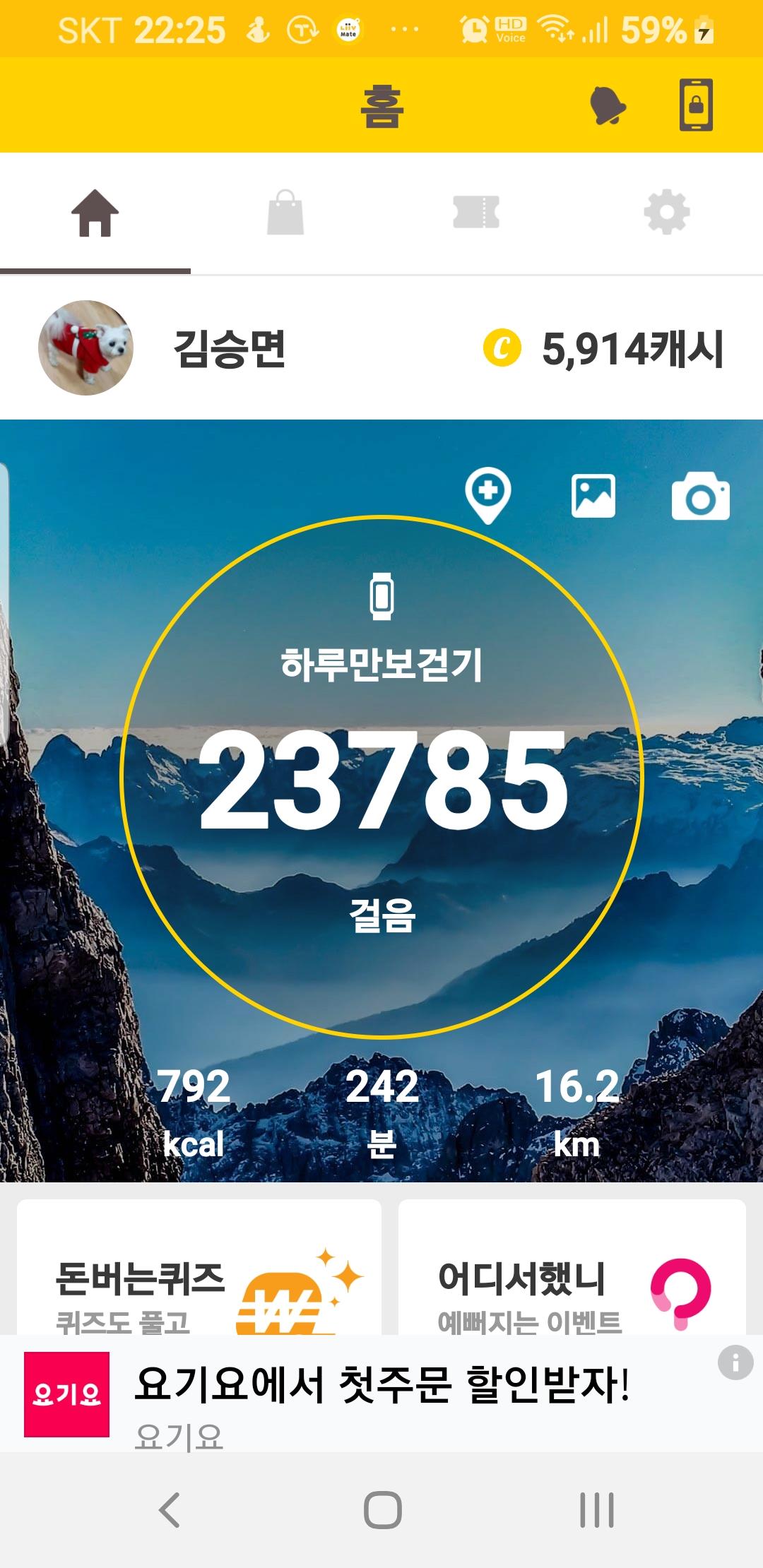Open the notifications bell
The height and width of the screenshot is (1568, 763).
coord(608,106)
